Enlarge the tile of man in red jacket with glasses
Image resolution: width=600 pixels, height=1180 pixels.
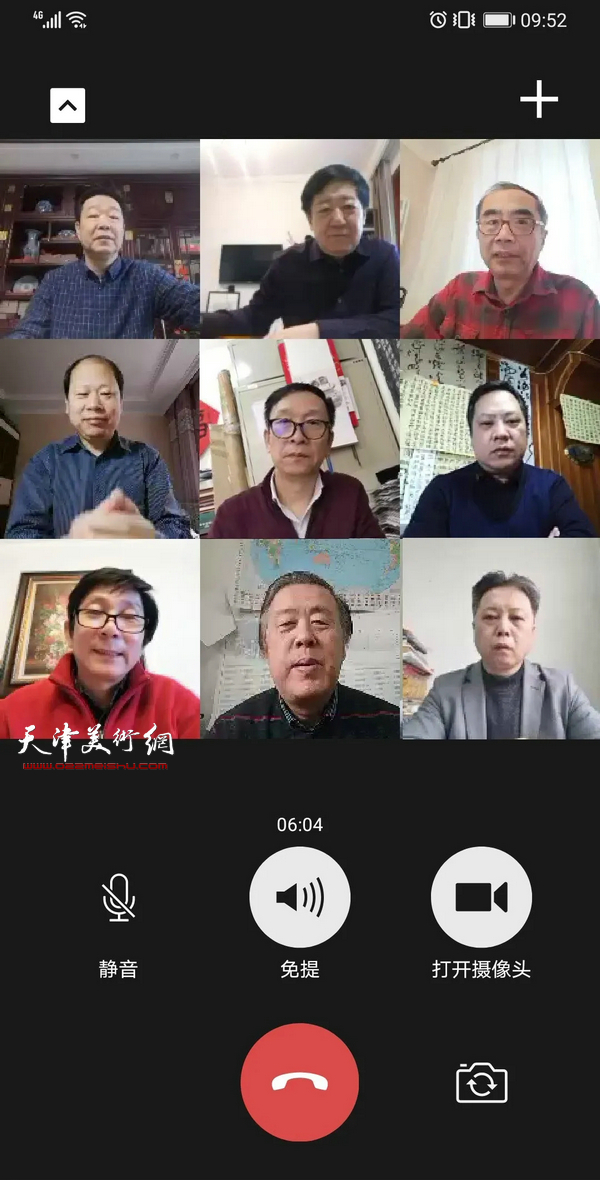point(100,640)
